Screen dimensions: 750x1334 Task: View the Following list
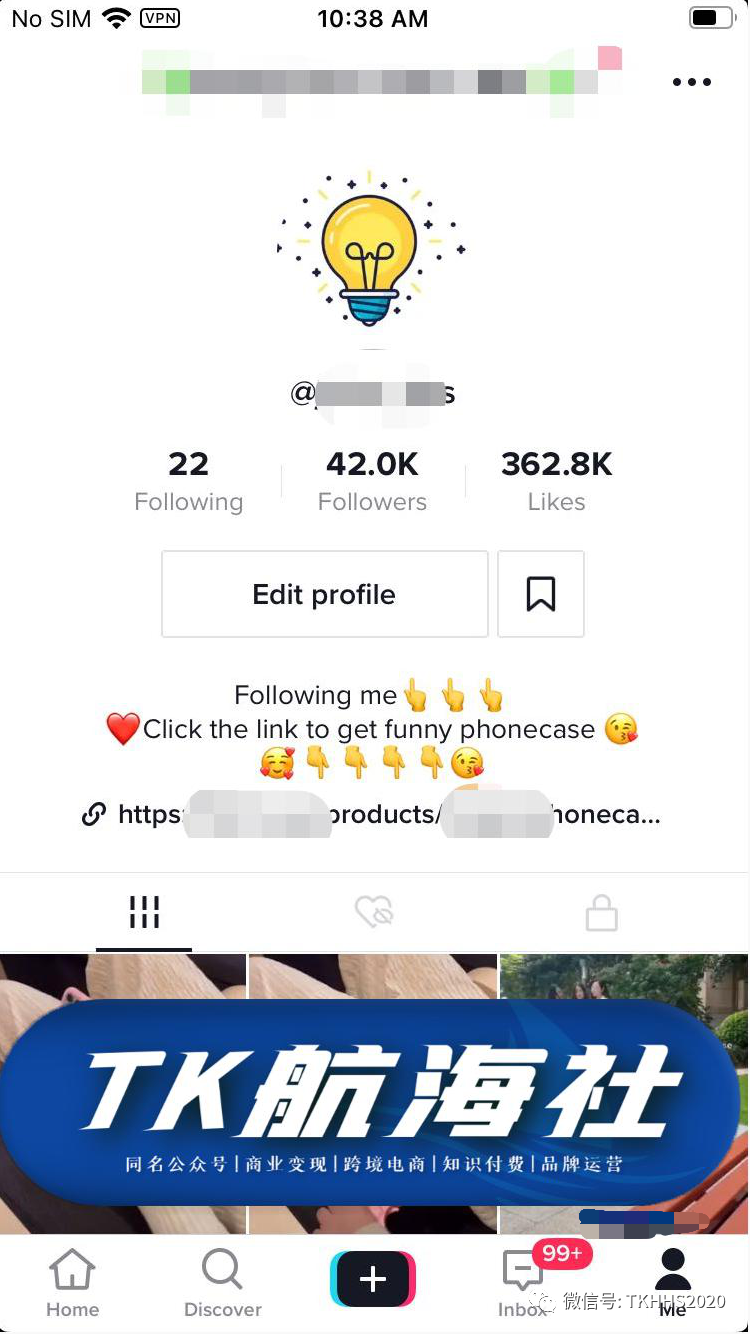(x=188, y=481)
